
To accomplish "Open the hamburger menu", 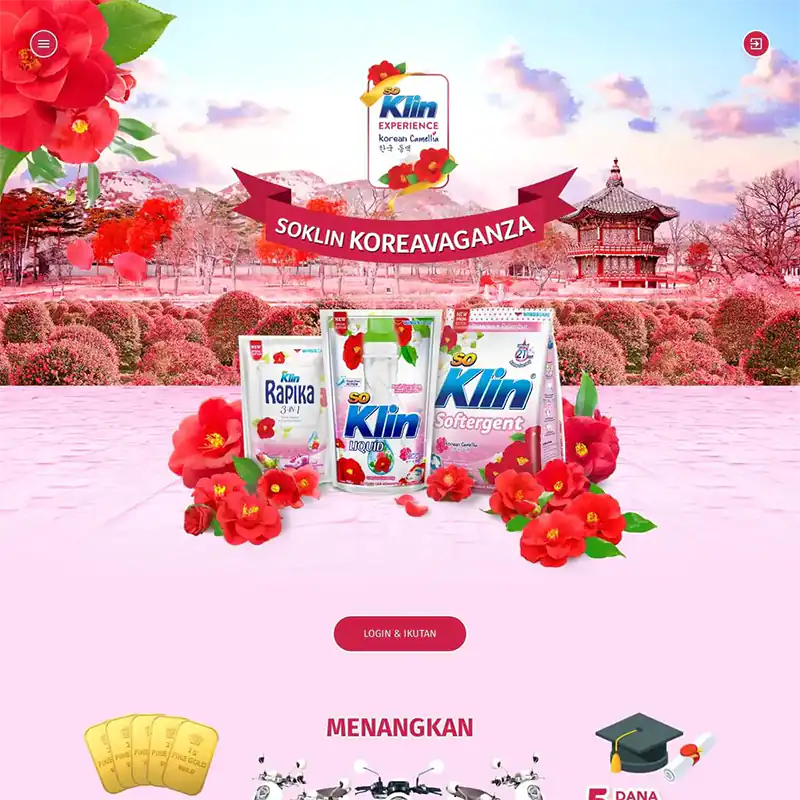I will click(43, 44).
